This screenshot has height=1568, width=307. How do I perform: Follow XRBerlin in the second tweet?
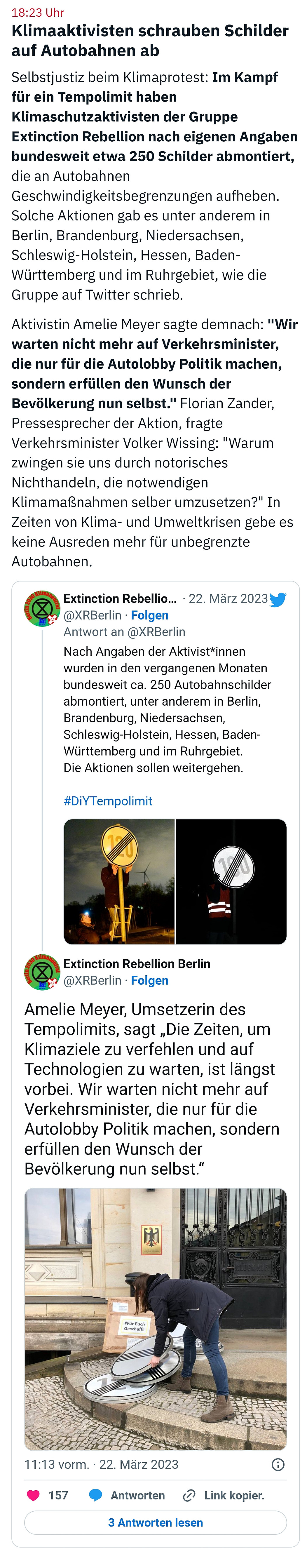(x=149, y=981)
